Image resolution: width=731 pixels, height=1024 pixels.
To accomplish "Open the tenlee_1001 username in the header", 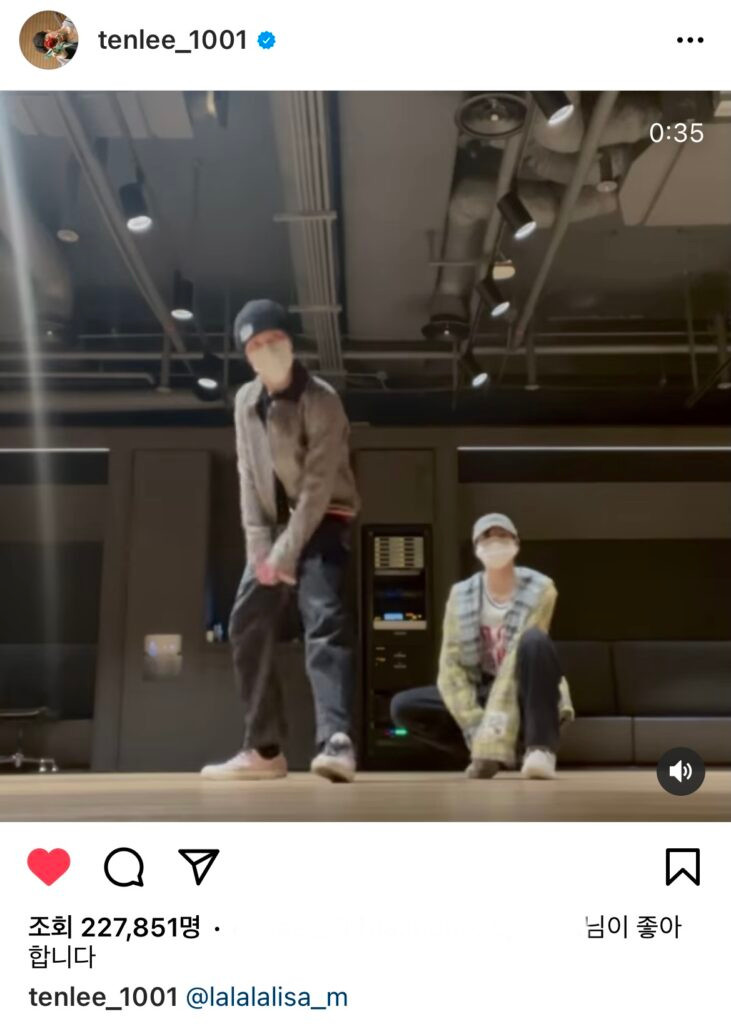I will pos(172,40).
